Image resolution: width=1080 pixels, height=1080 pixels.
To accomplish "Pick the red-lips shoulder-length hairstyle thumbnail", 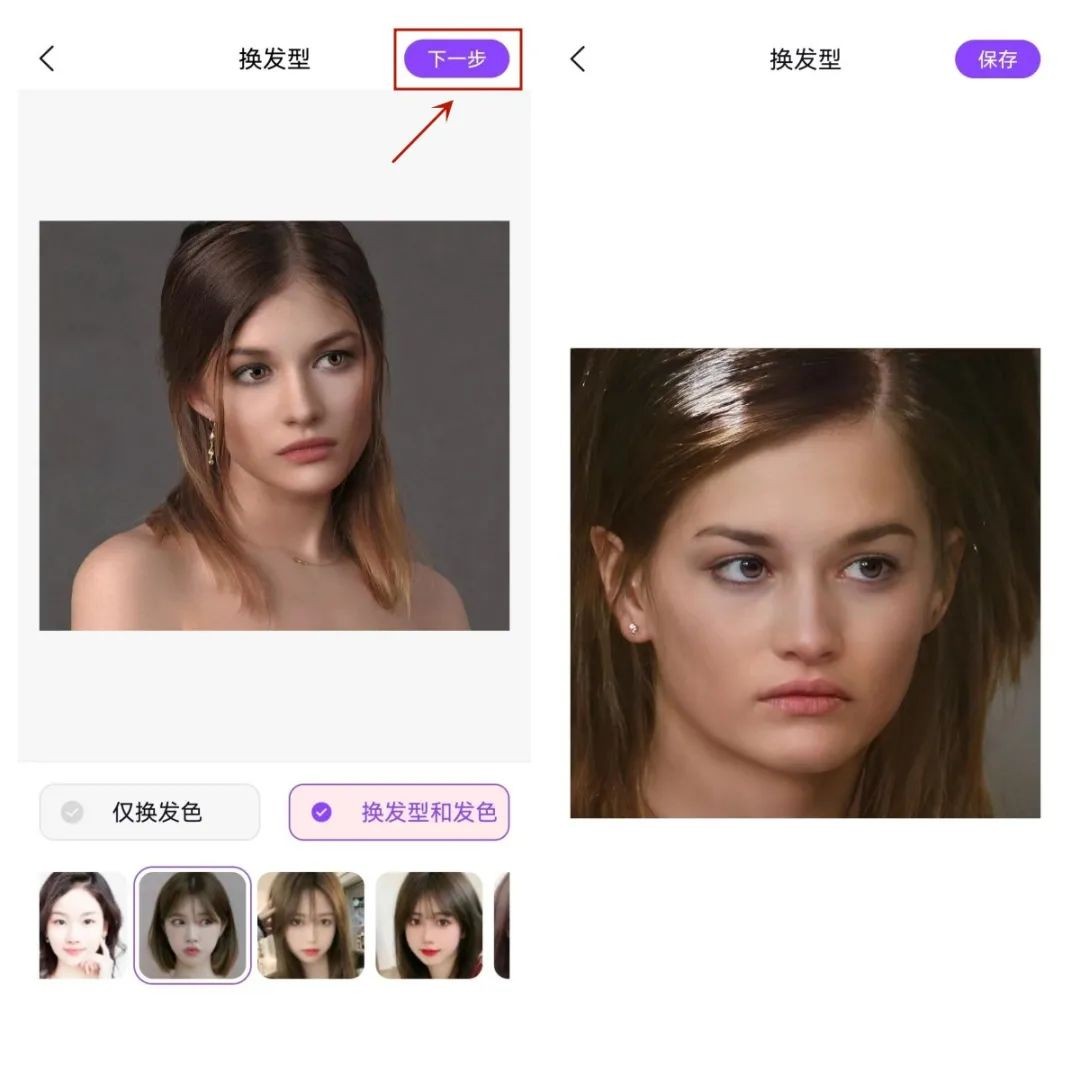I will point(429,925).
